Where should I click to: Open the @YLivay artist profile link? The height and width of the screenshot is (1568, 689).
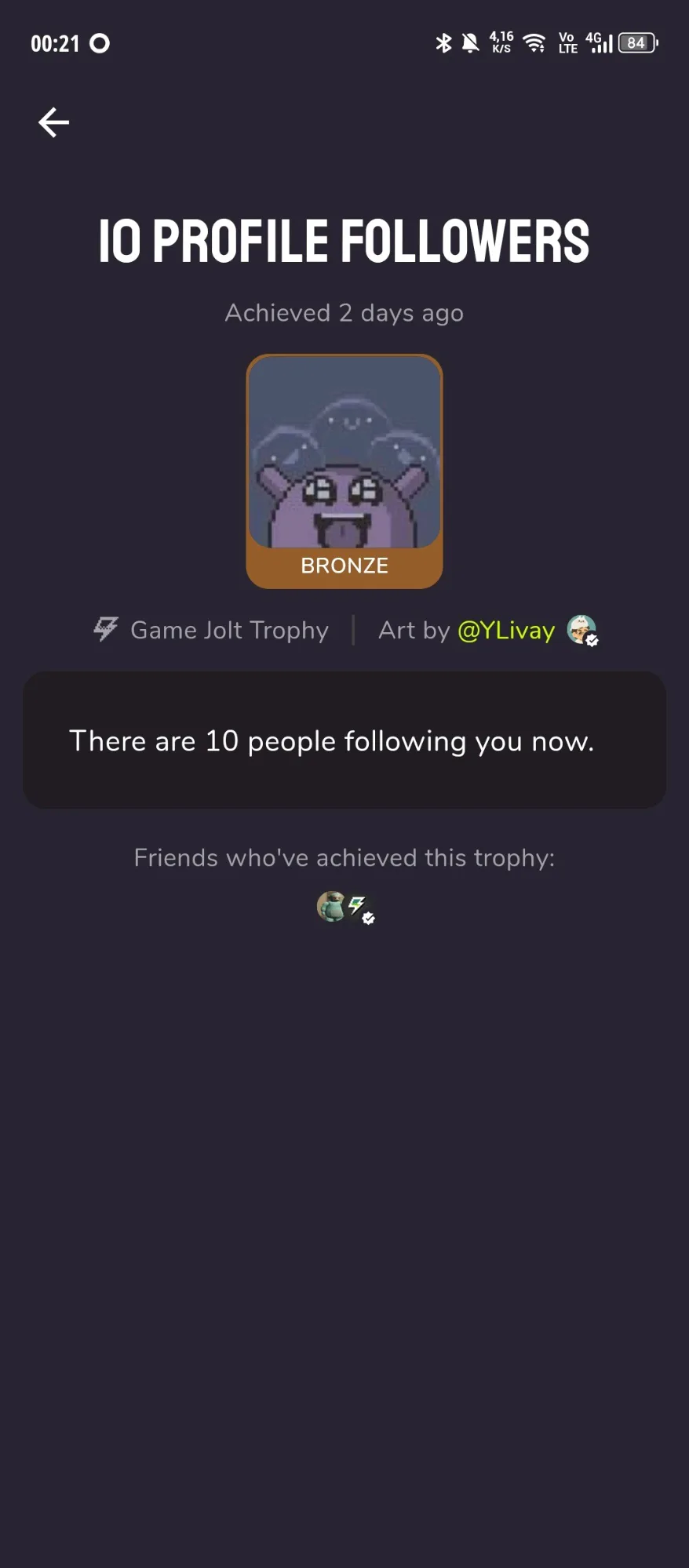pyautogui.click(x=506, y=630)
